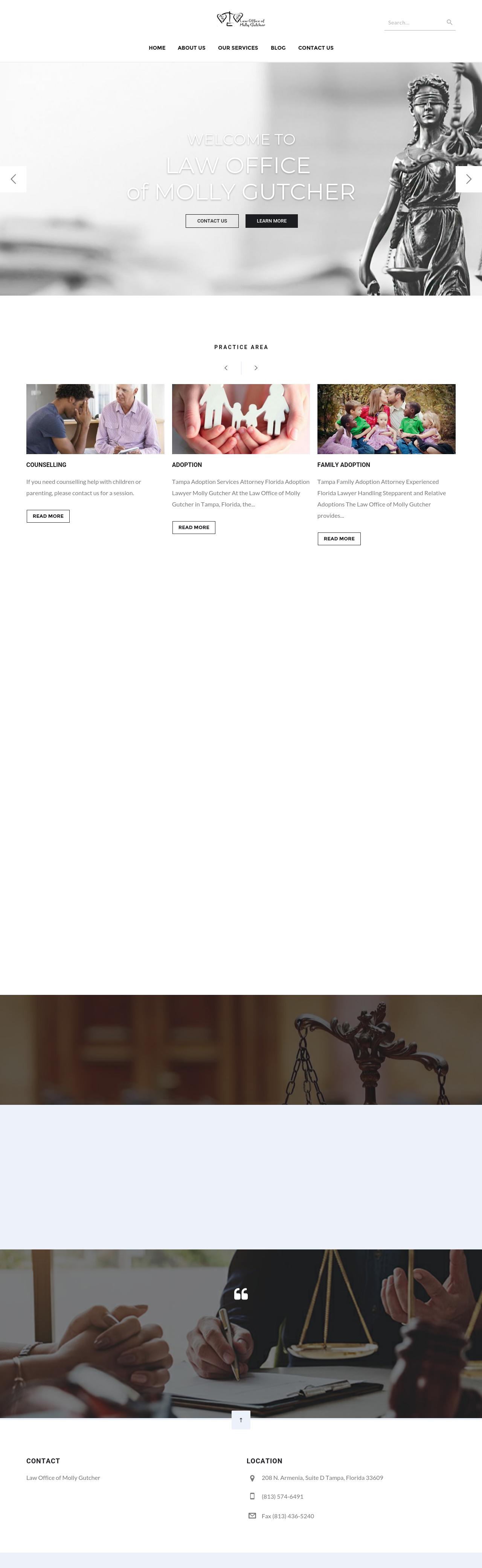Screen dimensions: 482x1568
Task: Open the Counselling image card
Action: click(95, 419)
